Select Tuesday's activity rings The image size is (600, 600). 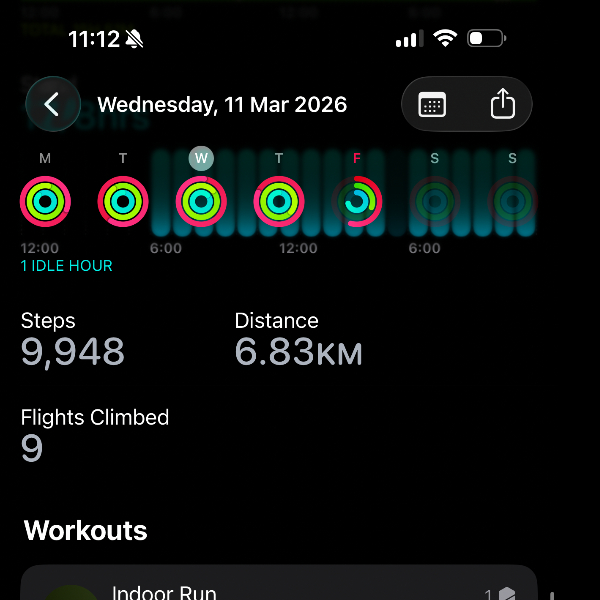click(123, 202)
